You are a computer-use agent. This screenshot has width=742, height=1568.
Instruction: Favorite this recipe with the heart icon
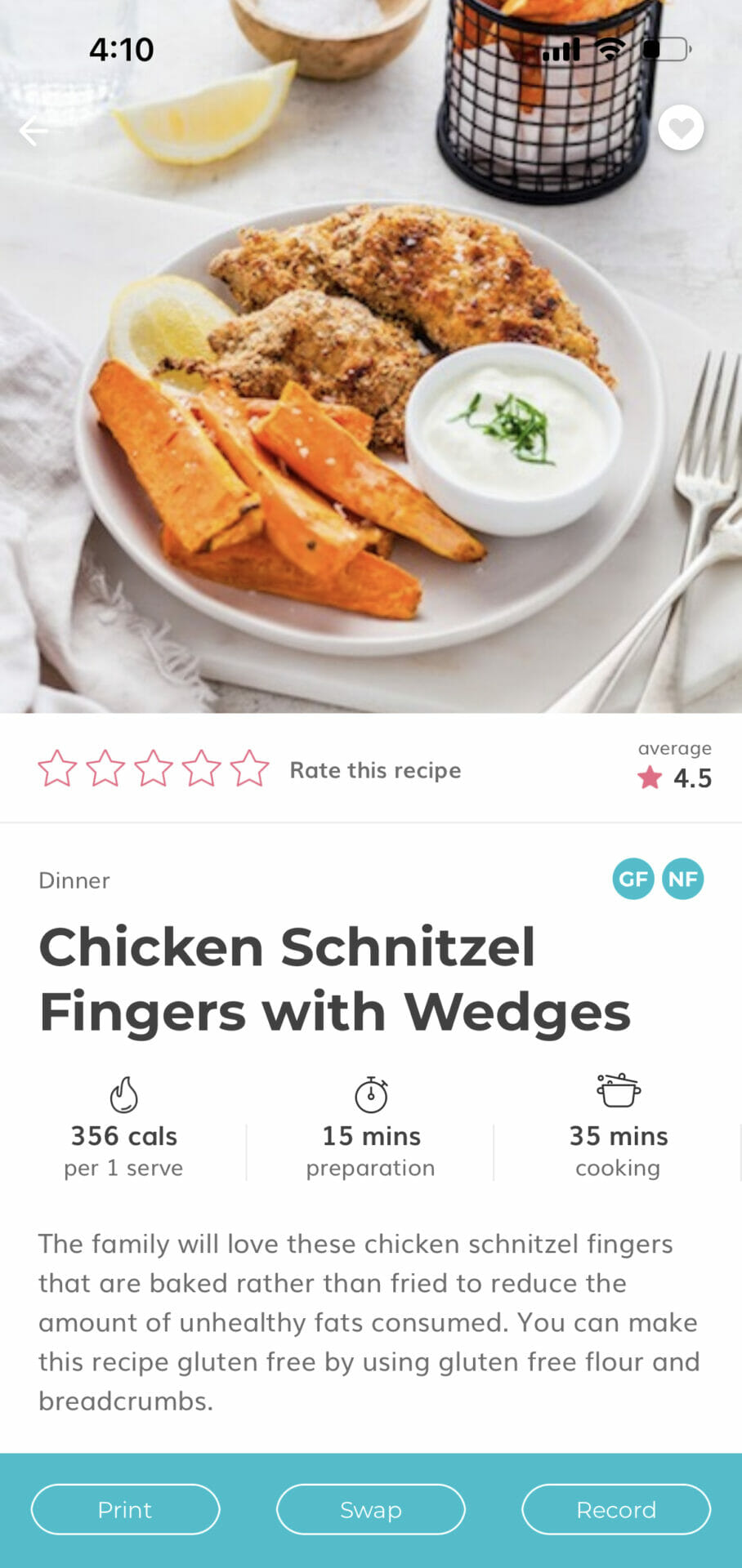coord(681,128)
